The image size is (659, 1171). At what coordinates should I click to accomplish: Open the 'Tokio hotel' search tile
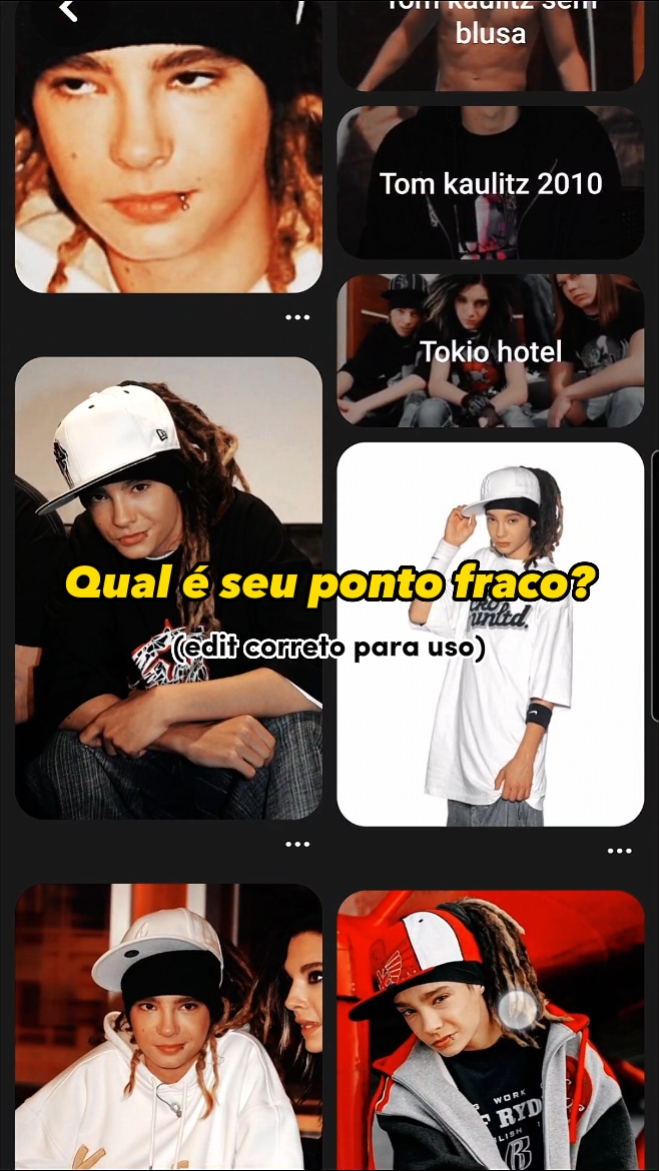pos(490,351)
